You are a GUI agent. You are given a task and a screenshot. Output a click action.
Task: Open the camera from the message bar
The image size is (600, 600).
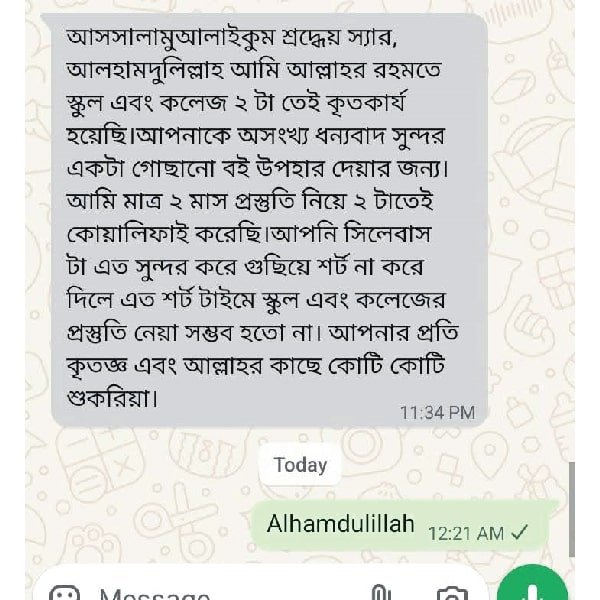coord(451,595)
